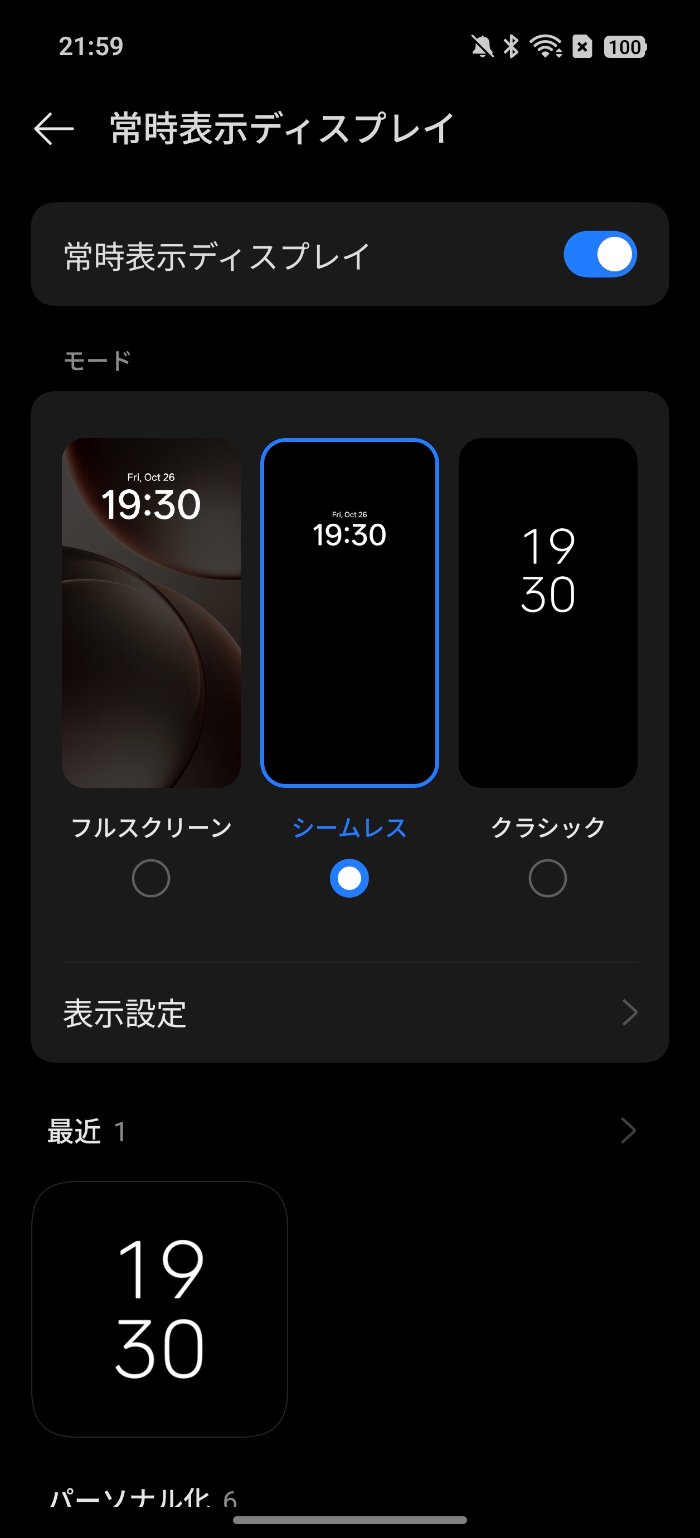Viewport: 700px width, 1538px height.
Task: Select the フルスクリーン radio button
Action: click(x=151, y=879)
